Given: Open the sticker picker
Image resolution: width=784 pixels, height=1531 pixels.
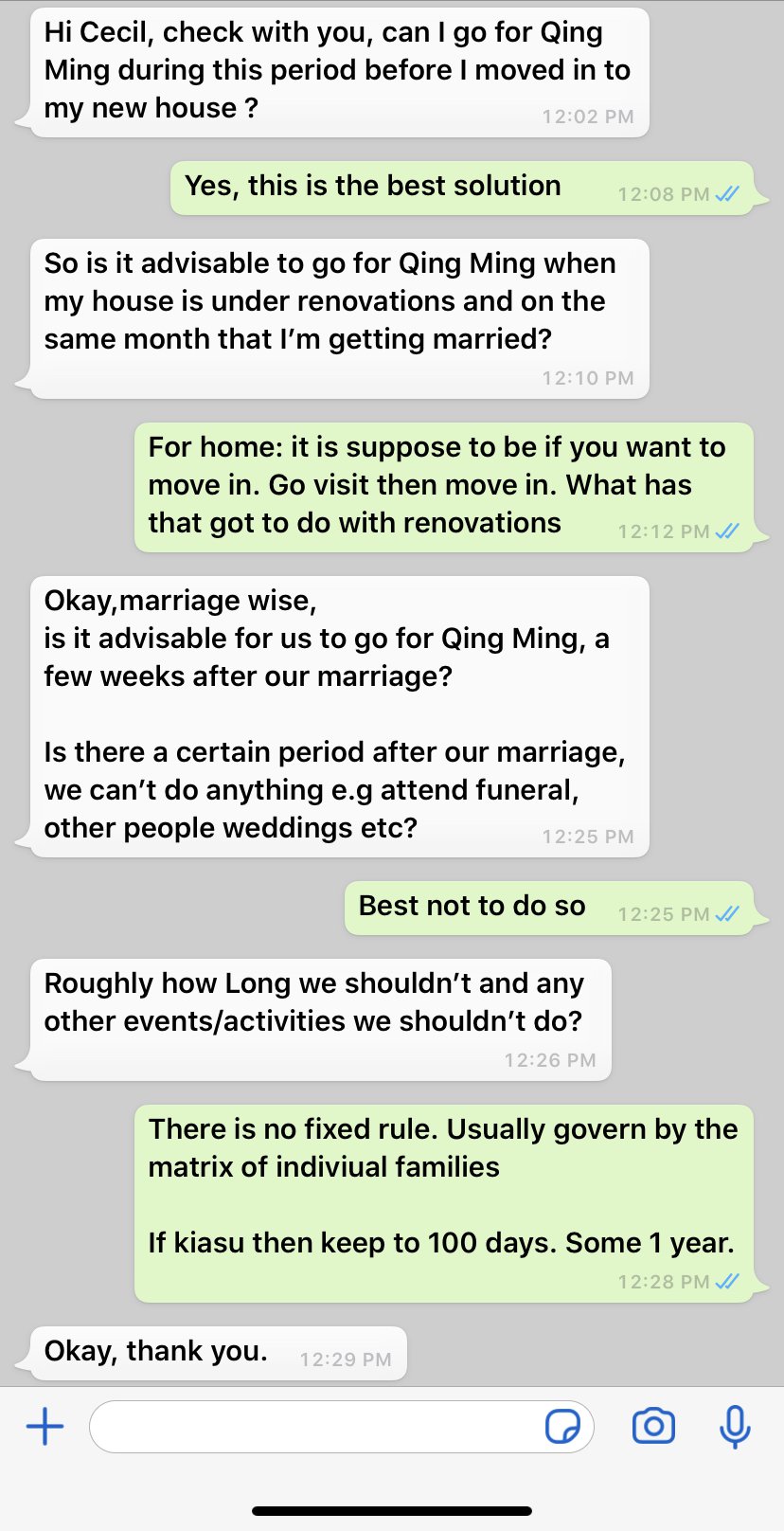Looking at the screenshot, I should (562, 1426).
